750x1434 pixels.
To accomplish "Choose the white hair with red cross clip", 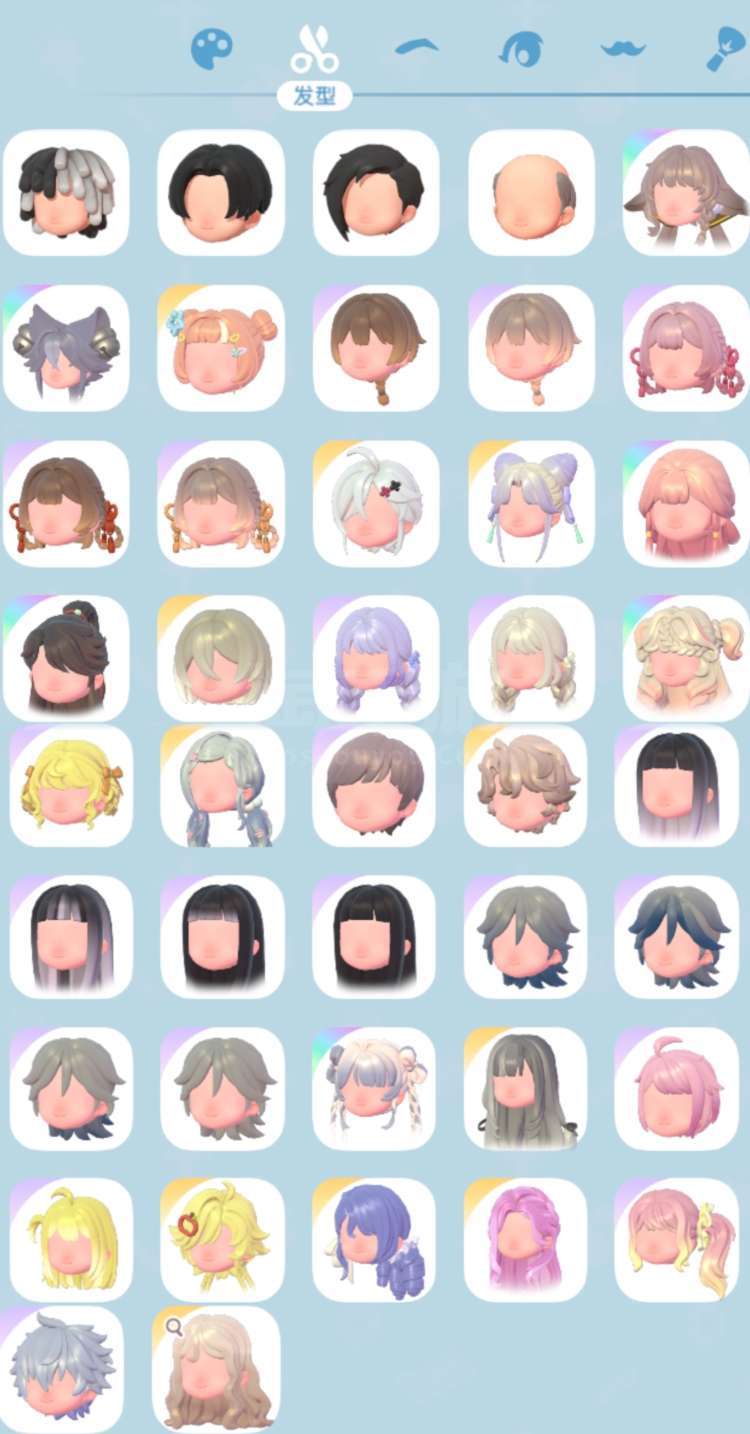I will click(376, 503).
